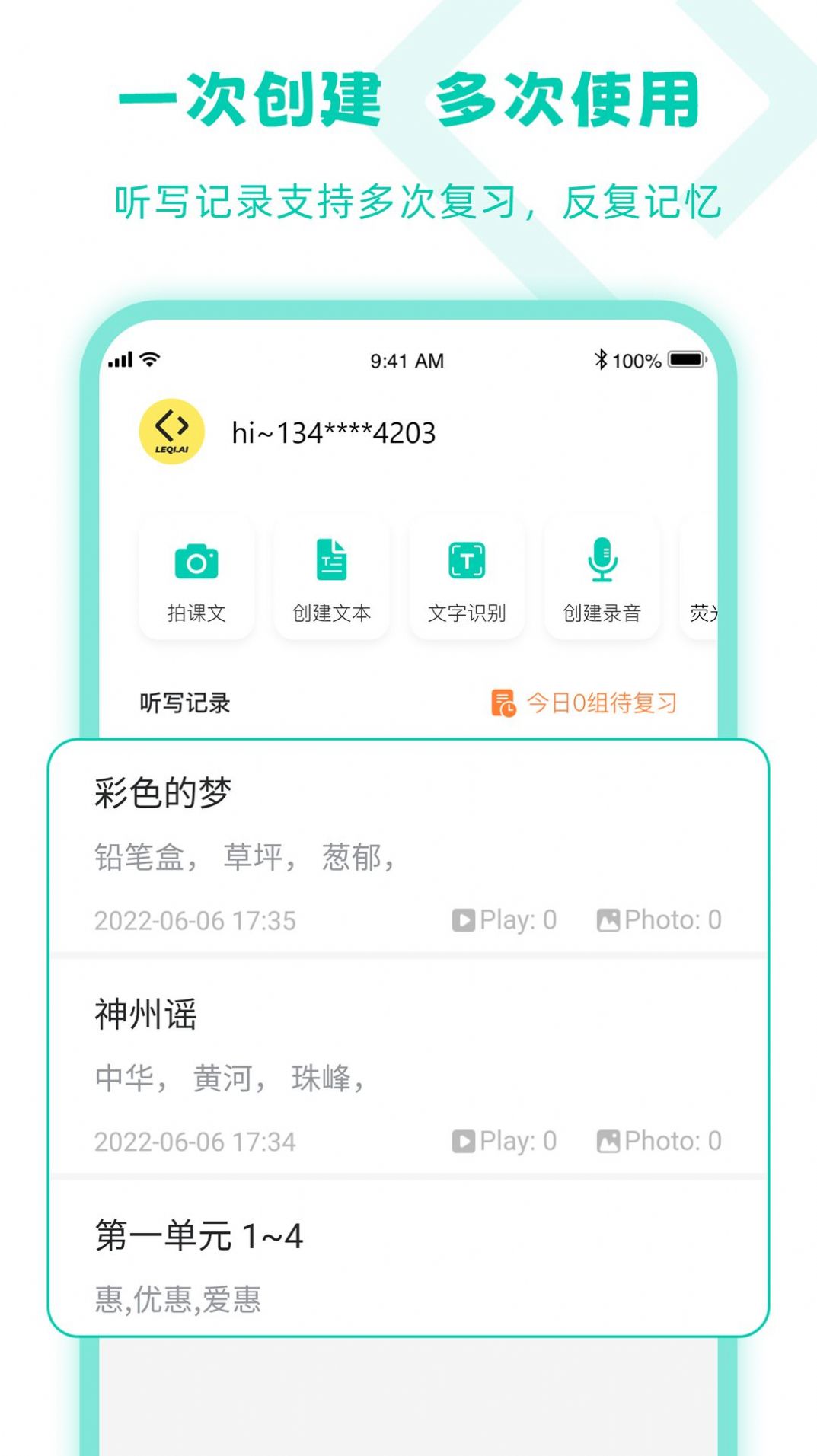This screenshot has height=1456, width=817.
Task: Tap the battery level indicator
Action: 684,358
